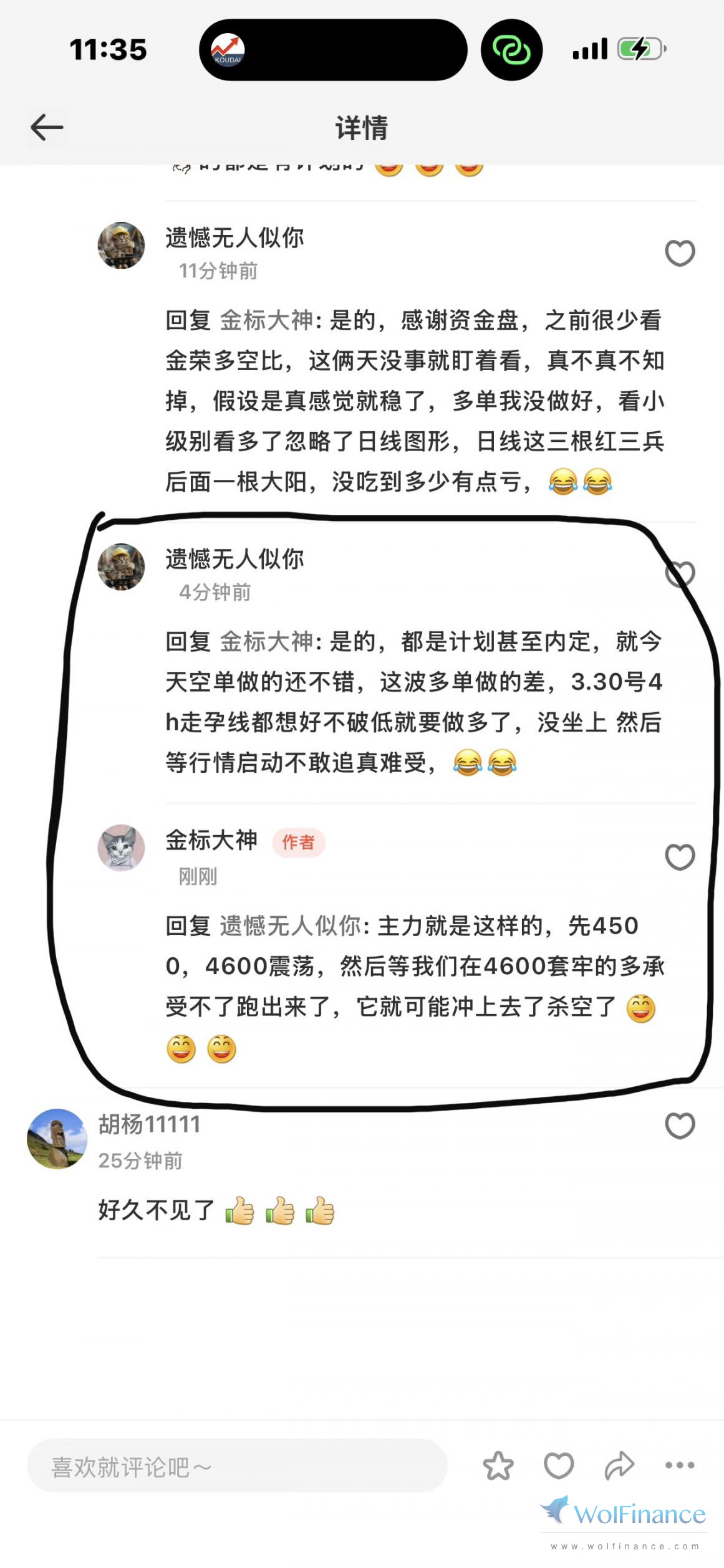The image size is (724, 1568).
Task: View the avatar of 遗憾无人似你 on the 11分钟前 comment
Action: coord(121,246)
